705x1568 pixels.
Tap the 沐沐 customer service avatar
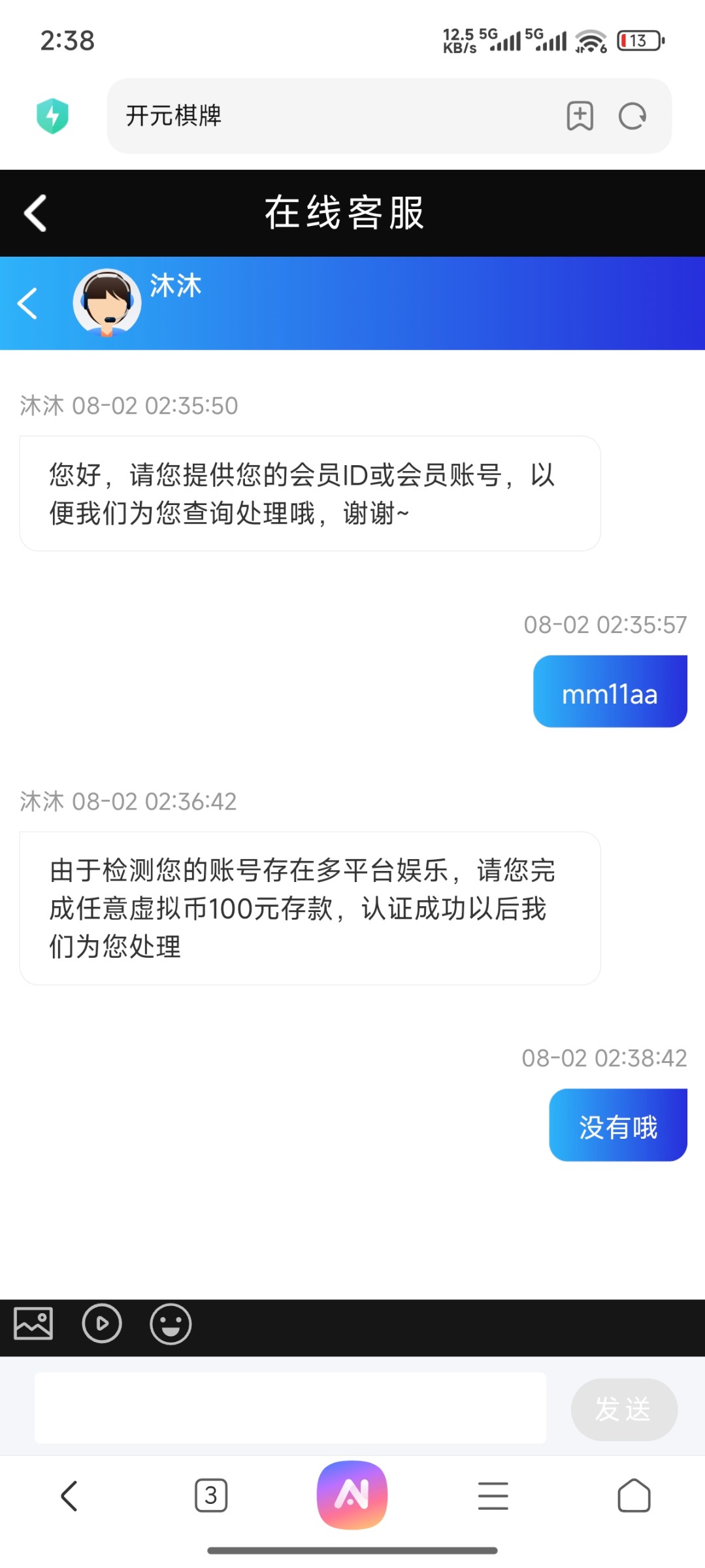(107, 302)
